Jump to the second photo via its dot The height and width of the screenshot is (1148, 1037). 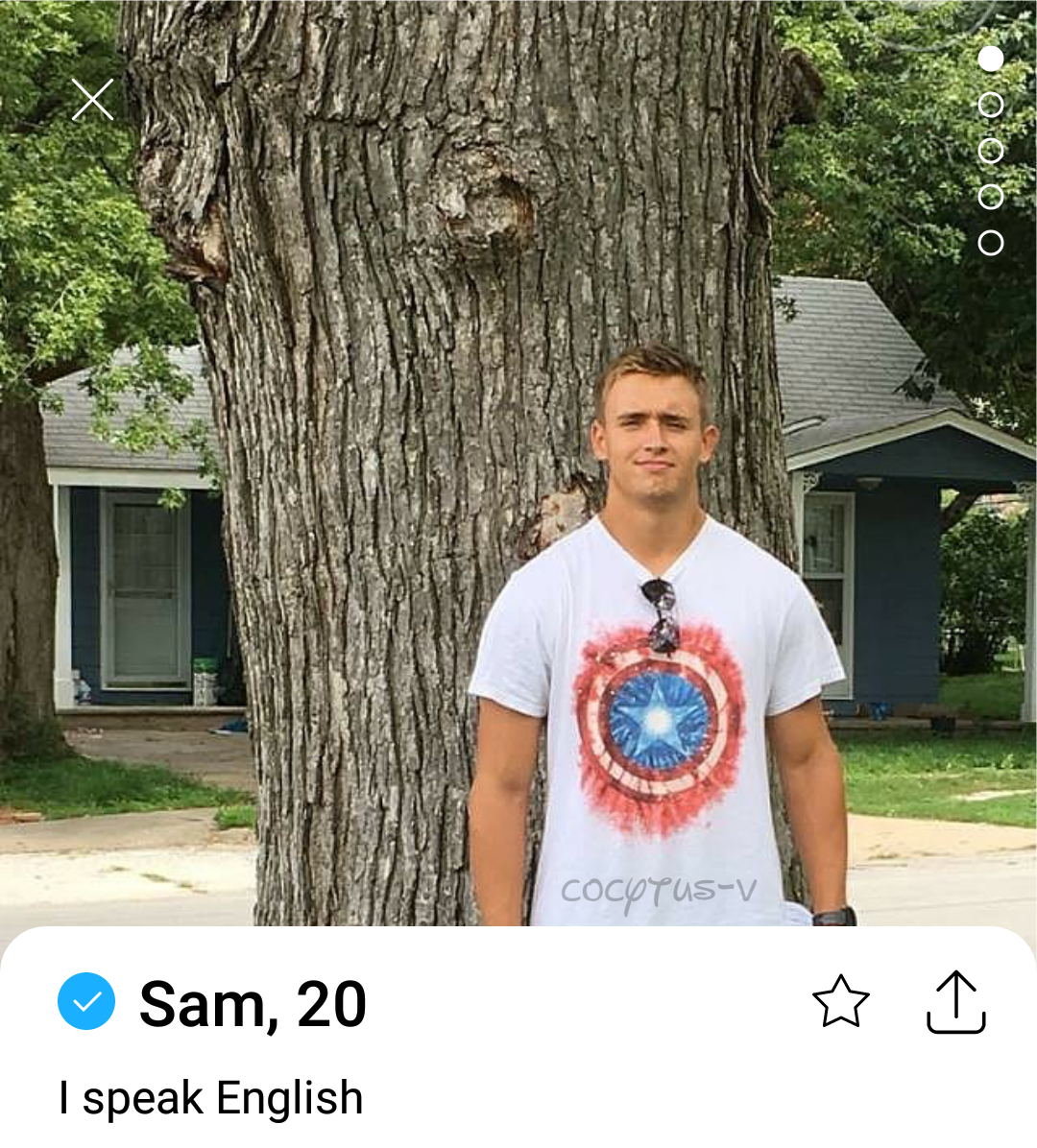point(989,105)
